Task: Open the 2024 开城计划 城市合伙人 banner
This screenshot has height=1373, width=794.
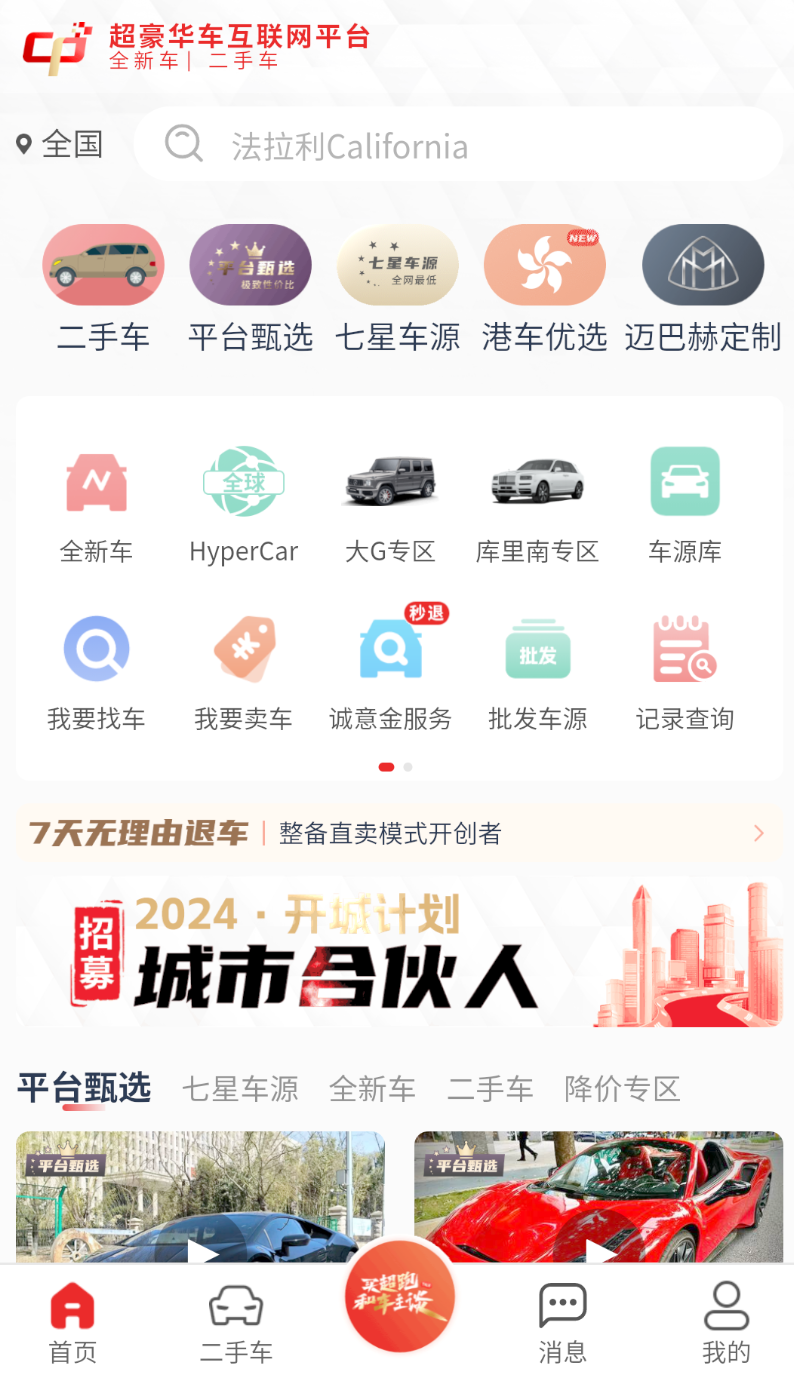Action: point(399,954)
